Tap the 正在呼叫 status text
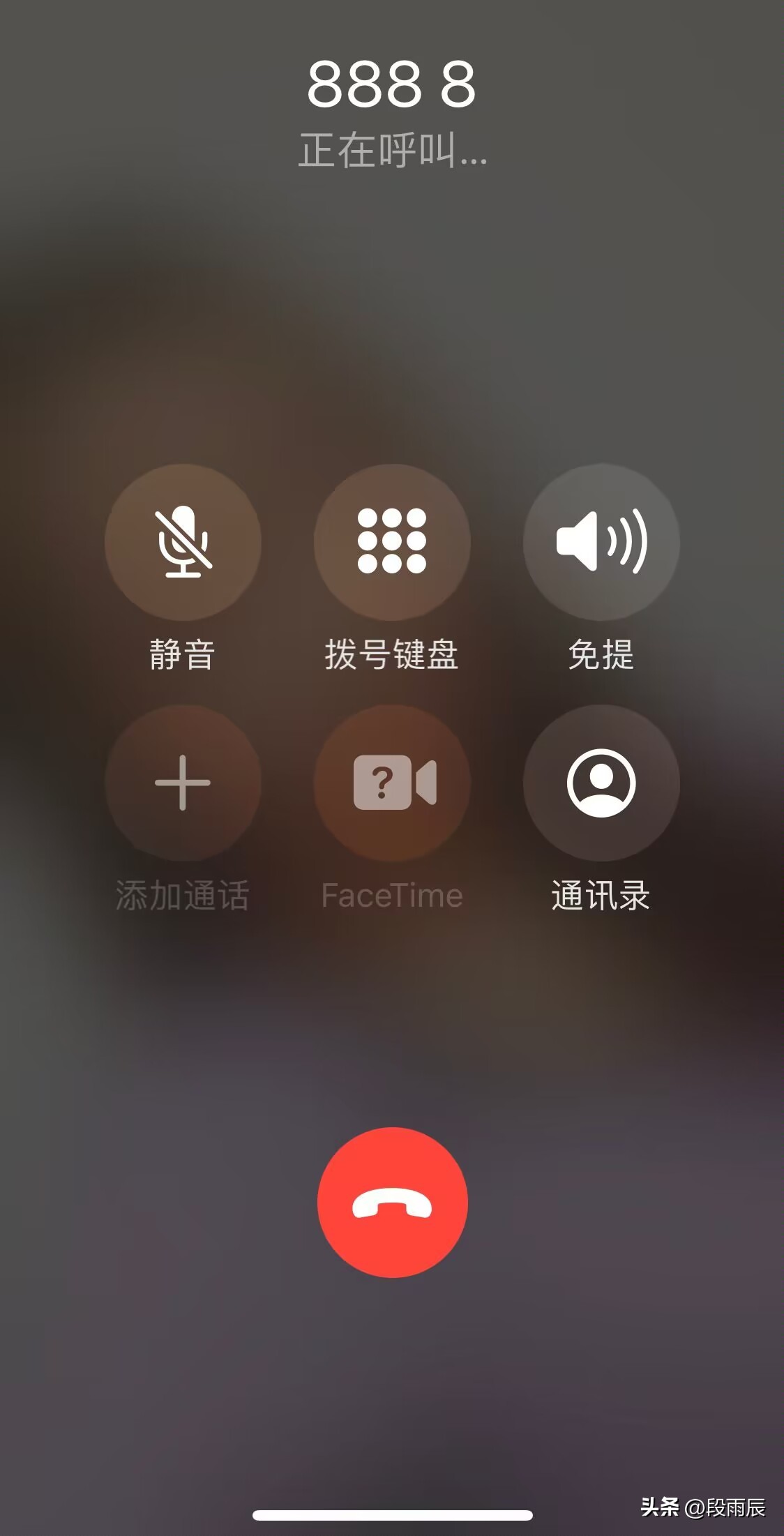This screenshot has height=1536, width=784. point(392,149)
